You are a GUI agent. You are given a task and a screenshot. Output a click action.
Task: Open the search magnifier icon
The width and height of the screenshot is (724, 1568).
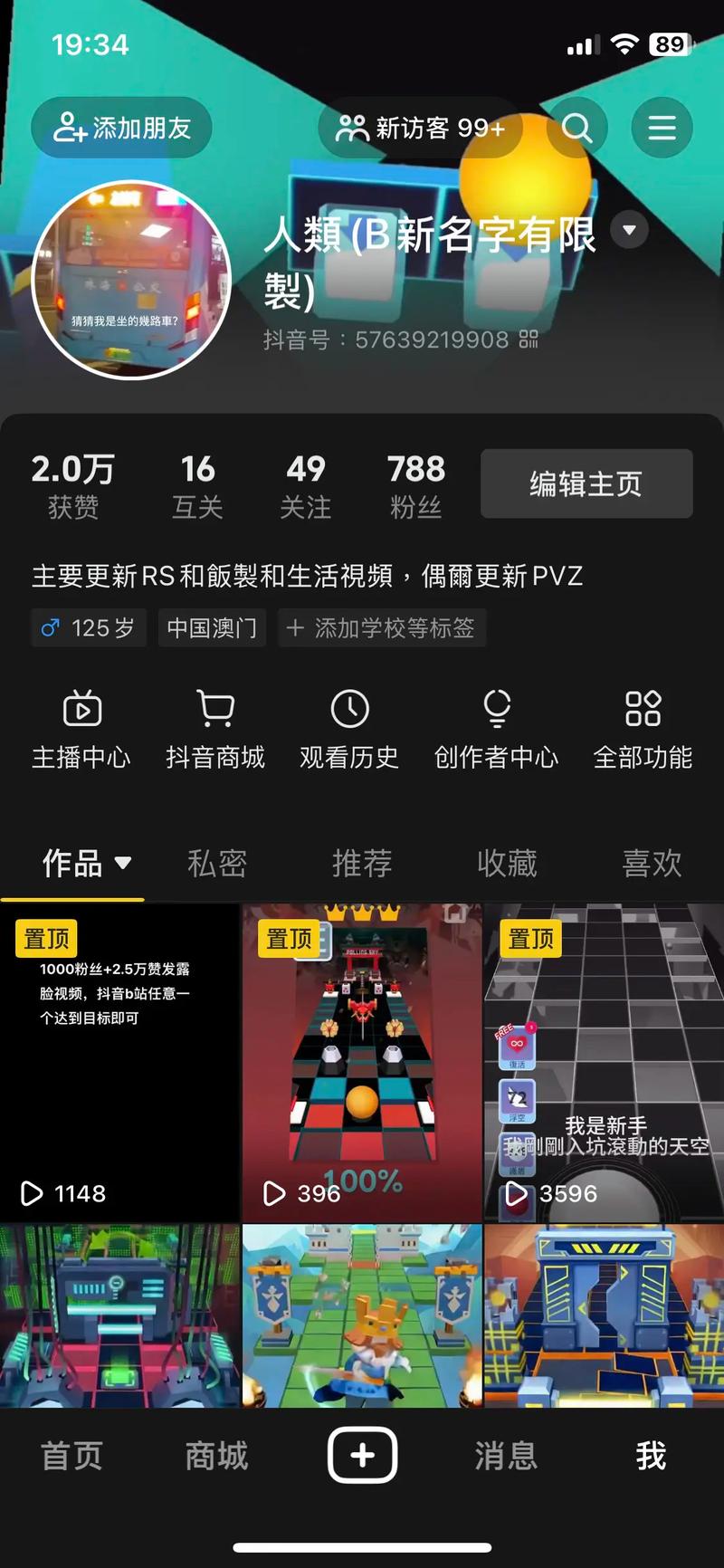pyautogui.click(x=576, y=128)
